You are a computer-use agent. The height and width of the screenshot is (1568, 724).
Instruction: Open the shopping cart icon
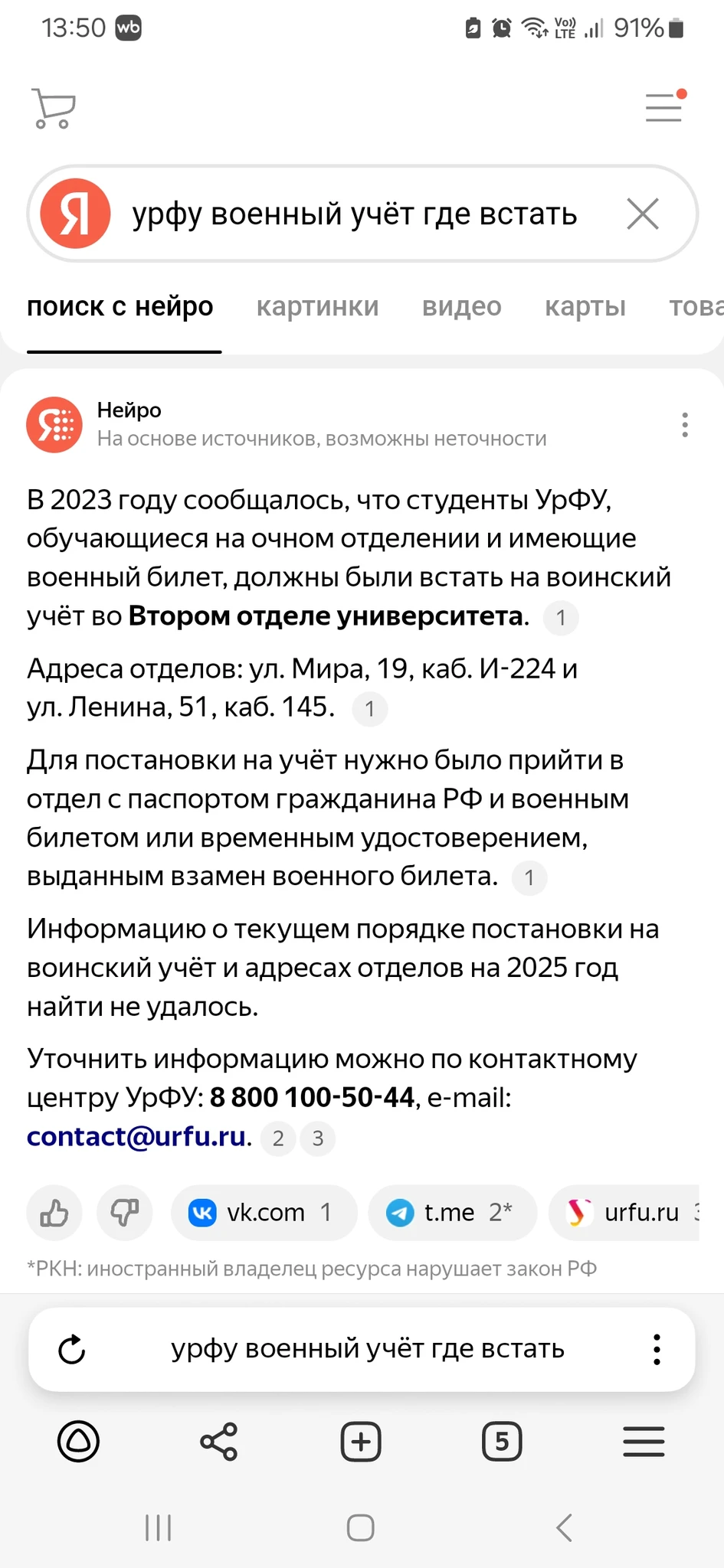tap(53, 108)
